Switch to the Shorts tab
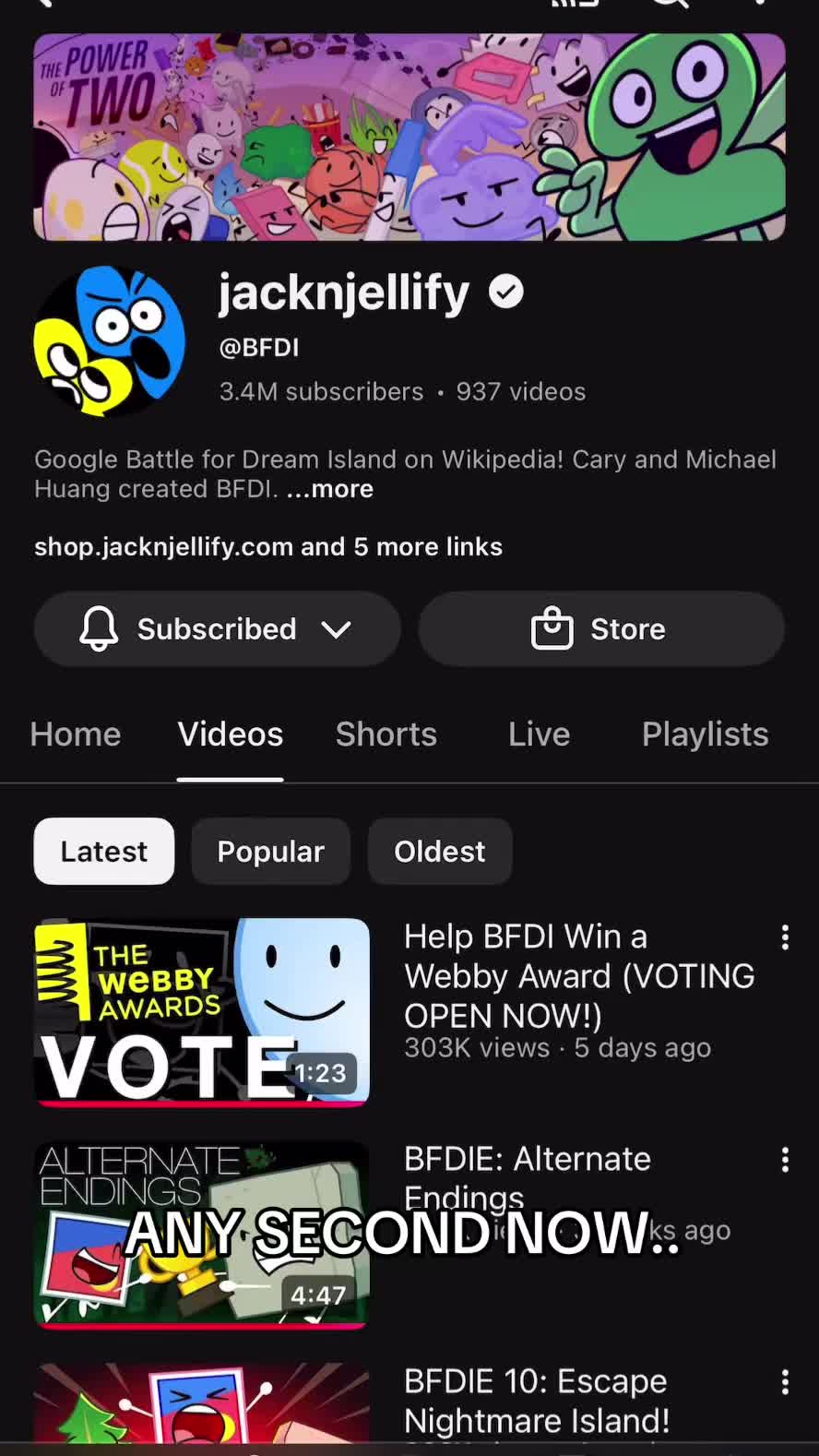819x1456 pixels. tap(386, 734)
